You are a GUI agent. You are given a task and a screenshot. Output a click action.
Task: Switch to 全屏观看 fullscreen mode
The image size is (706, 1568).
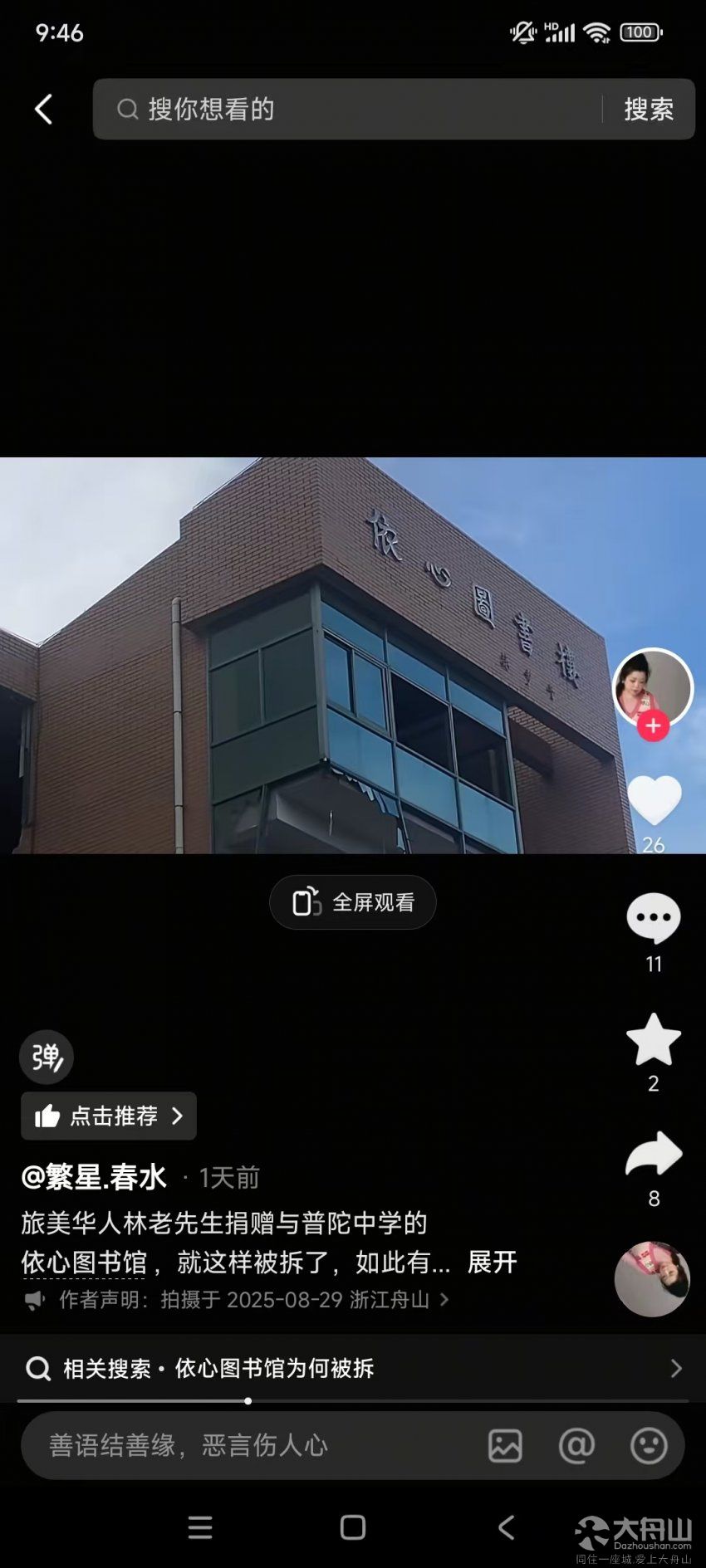(353, 902)
